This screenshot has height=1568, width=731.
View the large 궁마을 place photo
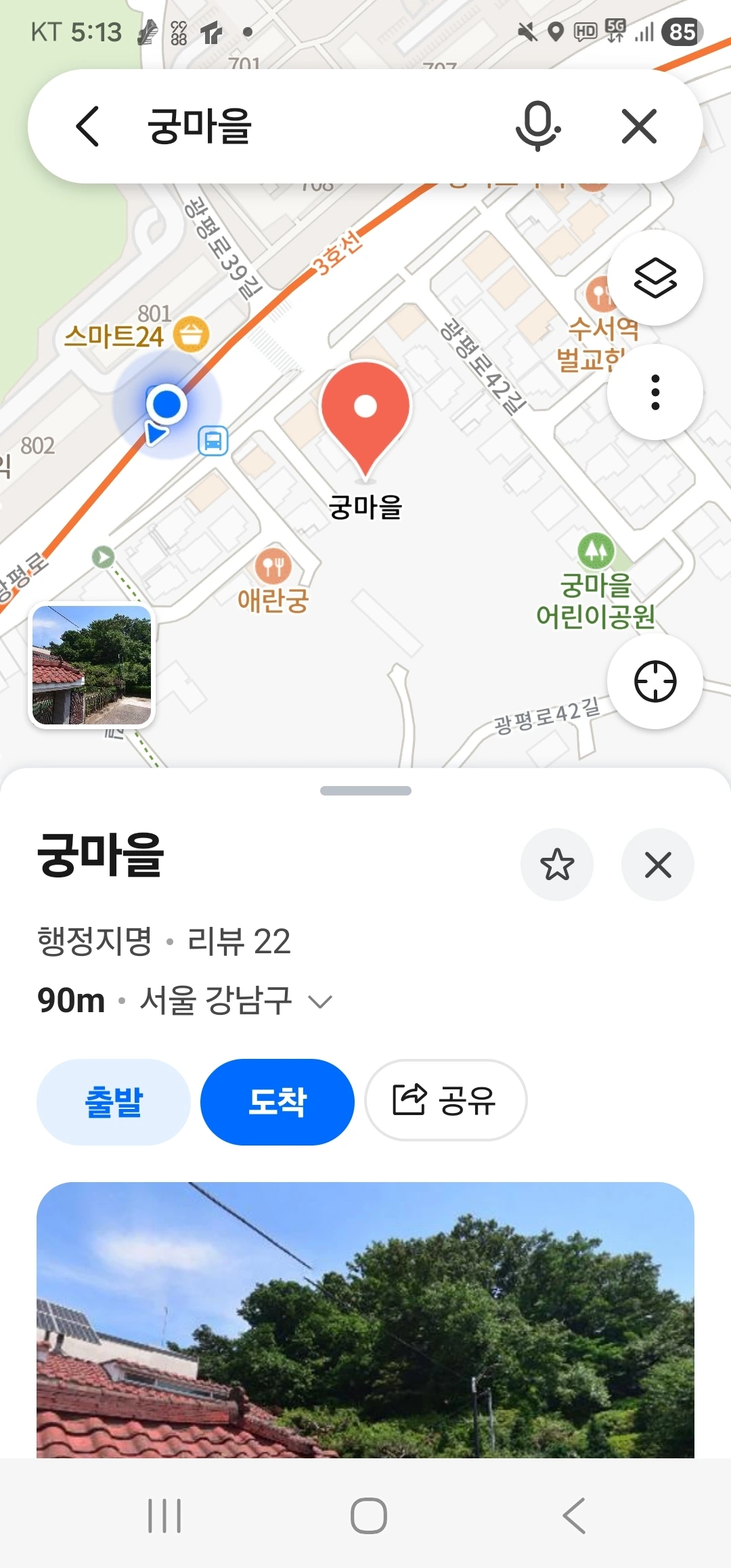tap(365, 1319)
